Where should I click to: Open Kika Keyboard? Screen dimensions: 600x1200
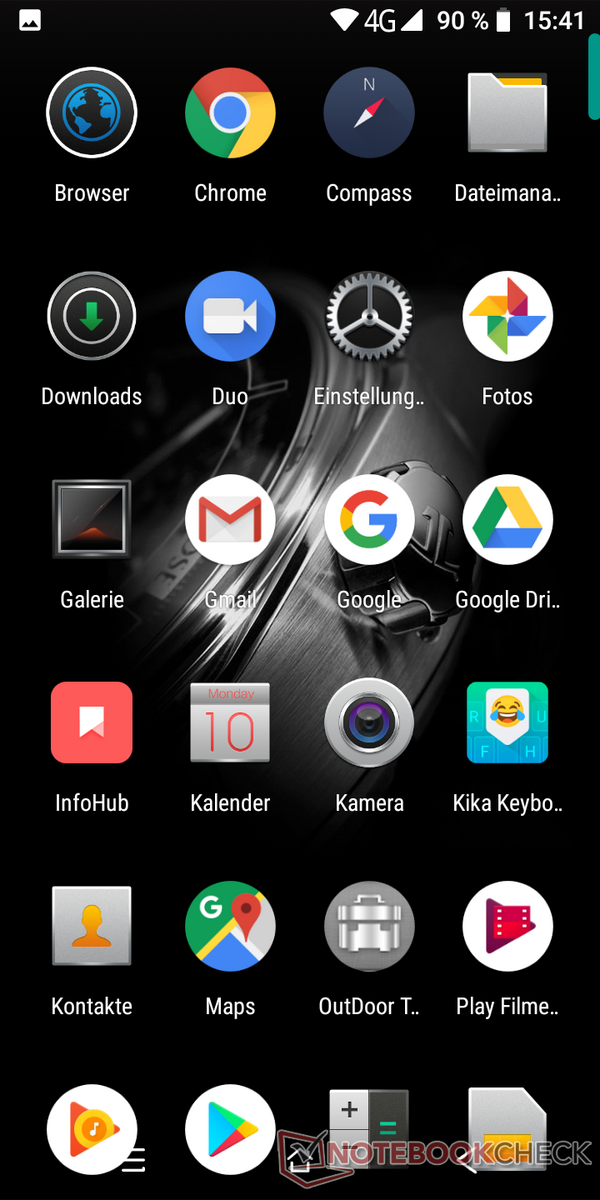click(x=507, y=722)
